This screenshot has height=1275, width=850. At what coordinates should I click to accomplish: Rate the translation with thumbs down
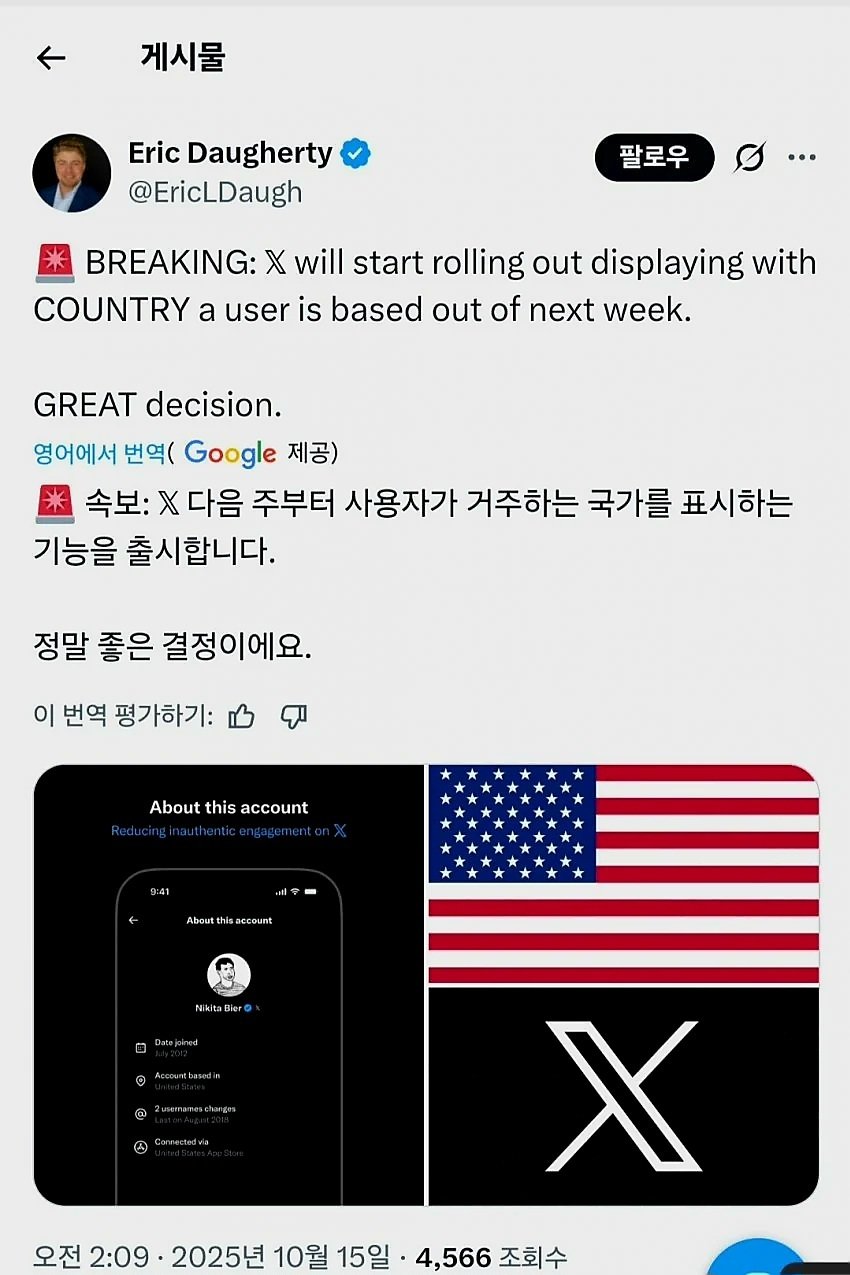tap(294, 716)
